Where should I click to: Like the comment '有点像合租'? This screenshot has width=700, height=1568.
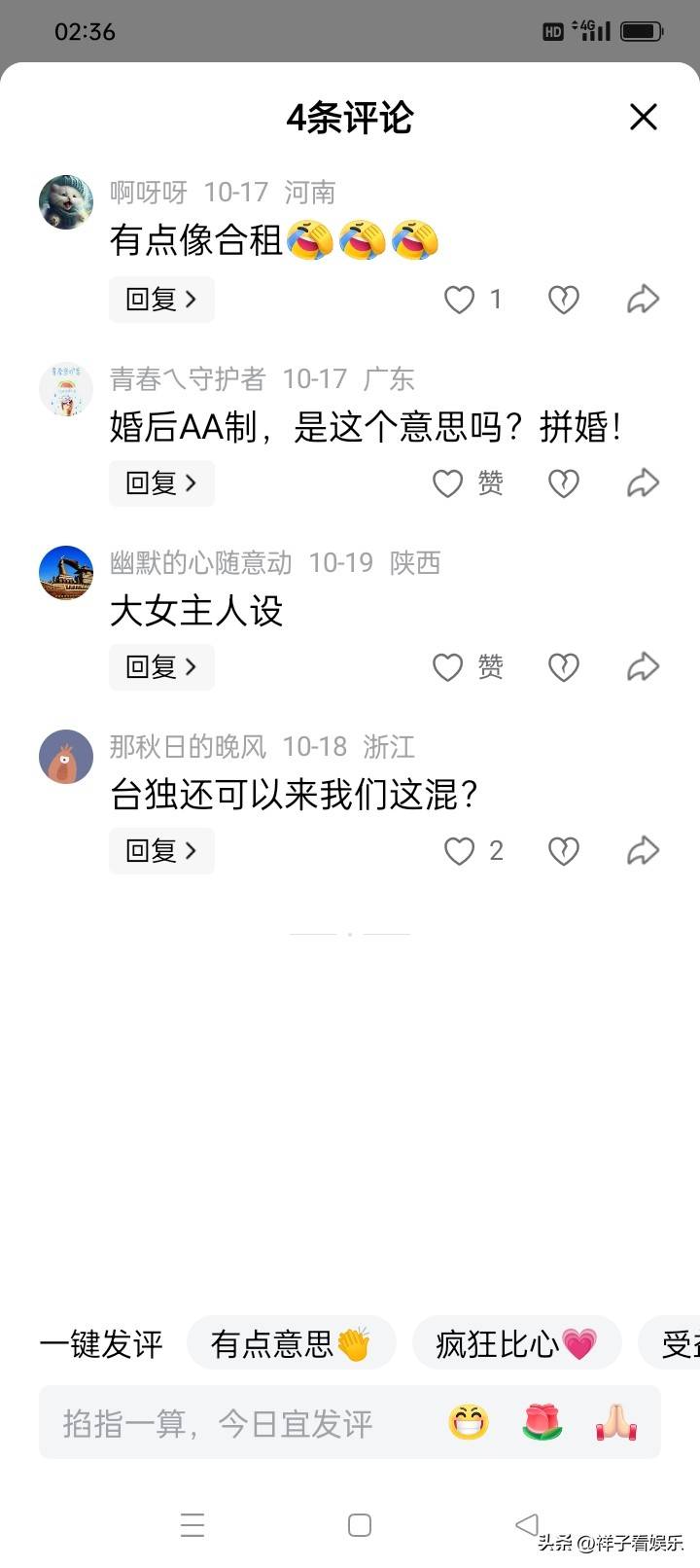pos(460,300)
